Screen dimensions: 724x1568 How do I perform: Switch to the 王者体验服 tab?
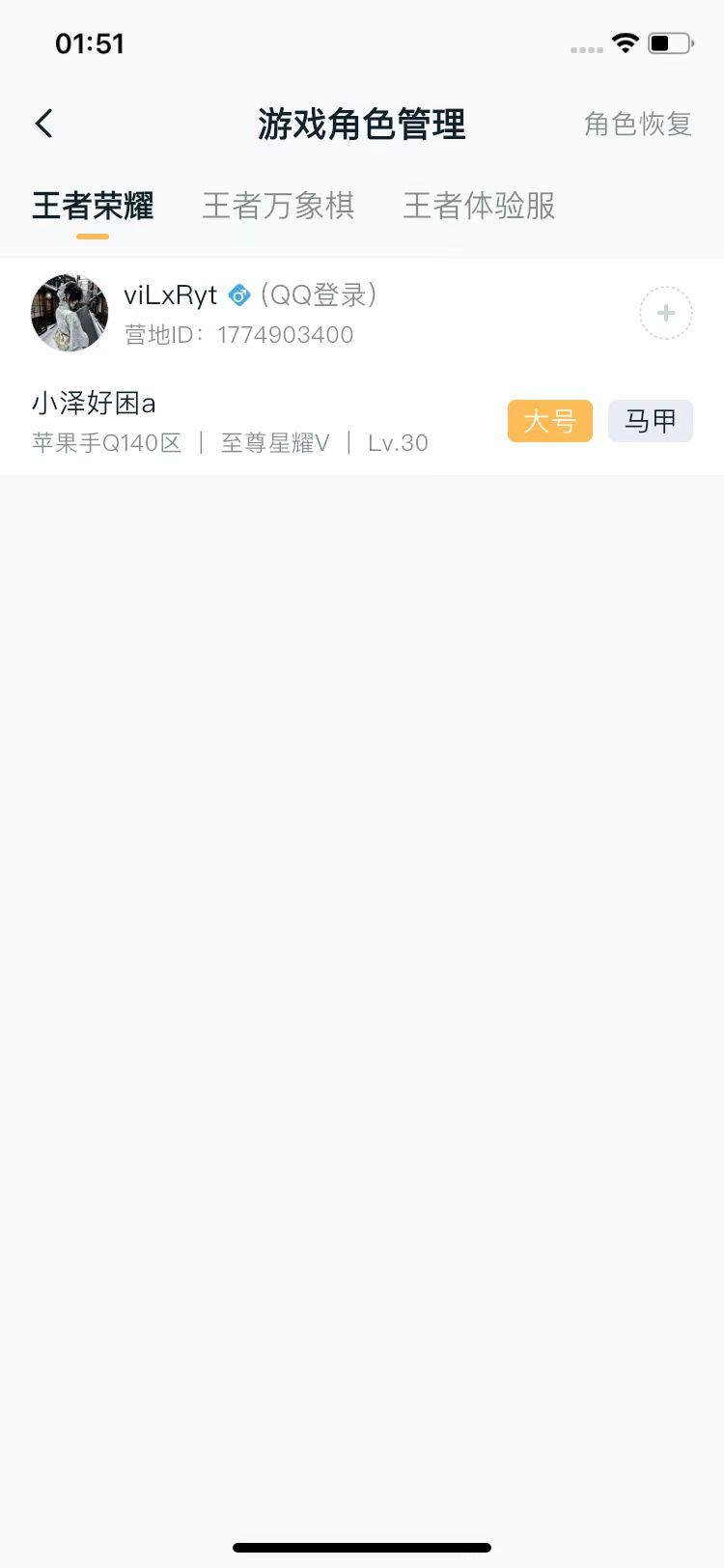point(478,206)
